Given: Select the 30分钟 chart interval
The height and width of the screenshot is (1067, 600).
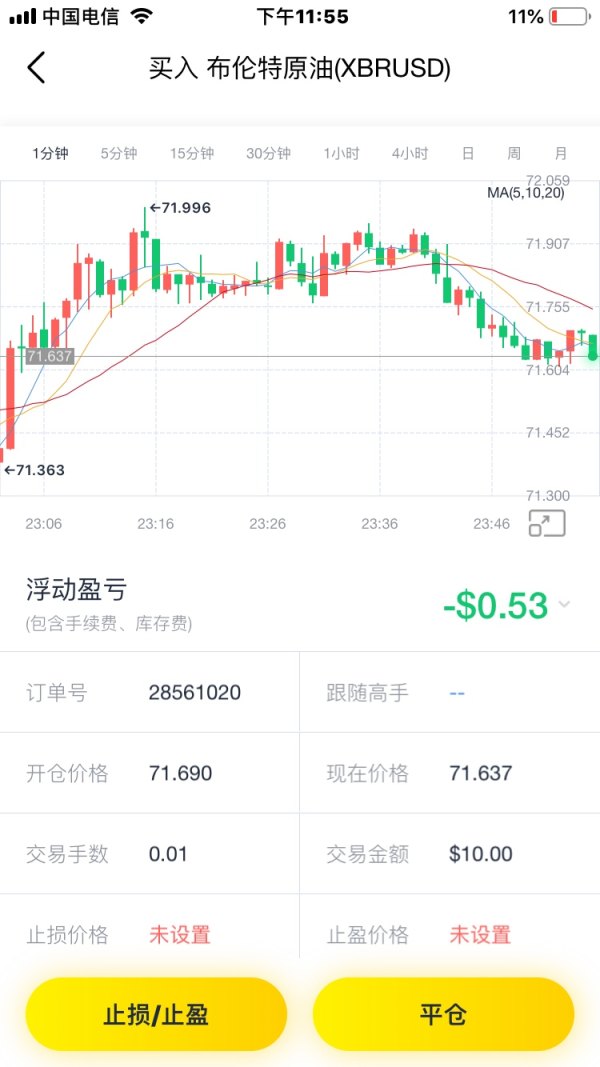Looking at the screenshot, I should click(268, 153).
